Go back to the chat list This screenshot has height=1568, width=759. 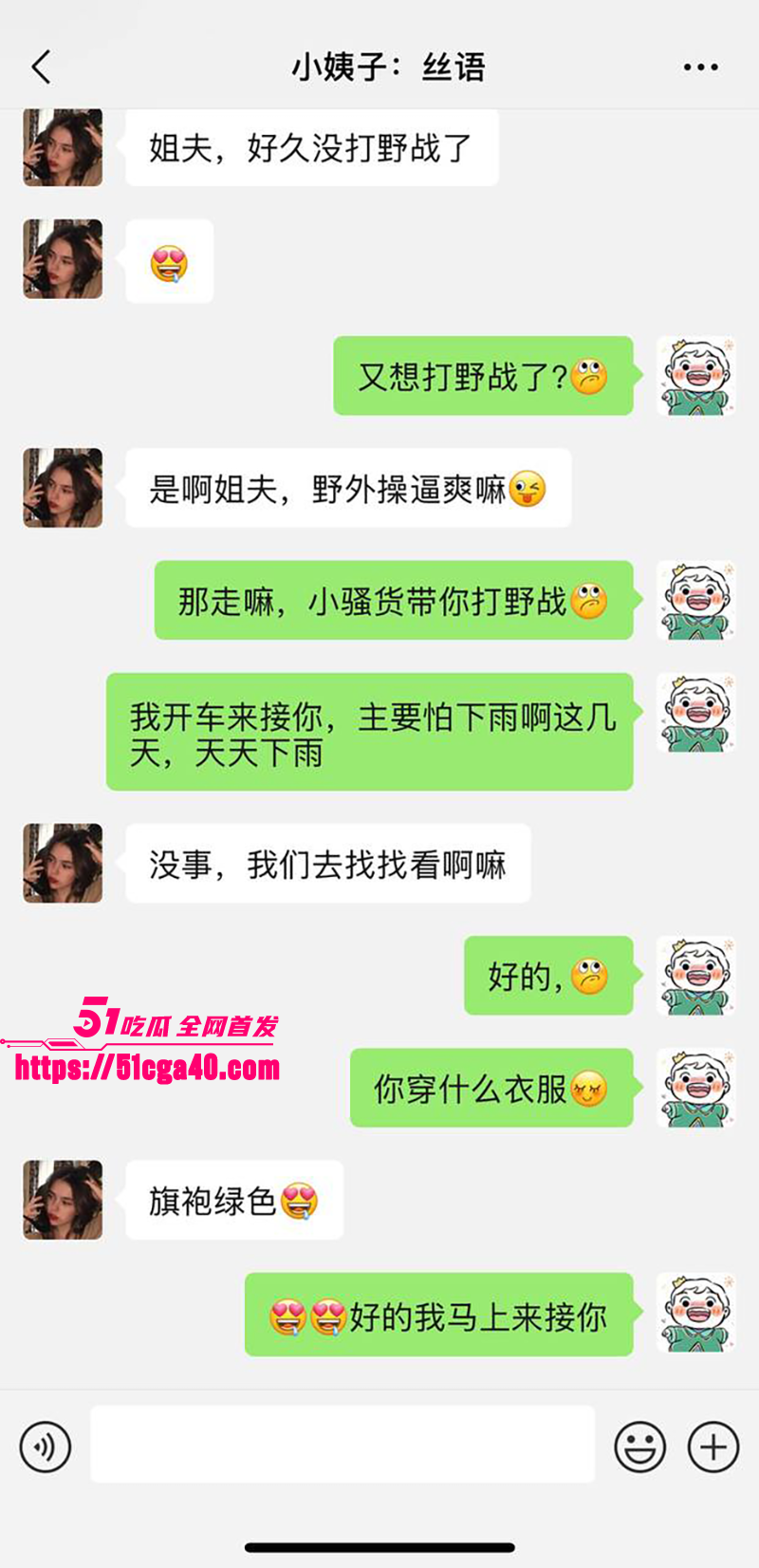coord(41,67)
